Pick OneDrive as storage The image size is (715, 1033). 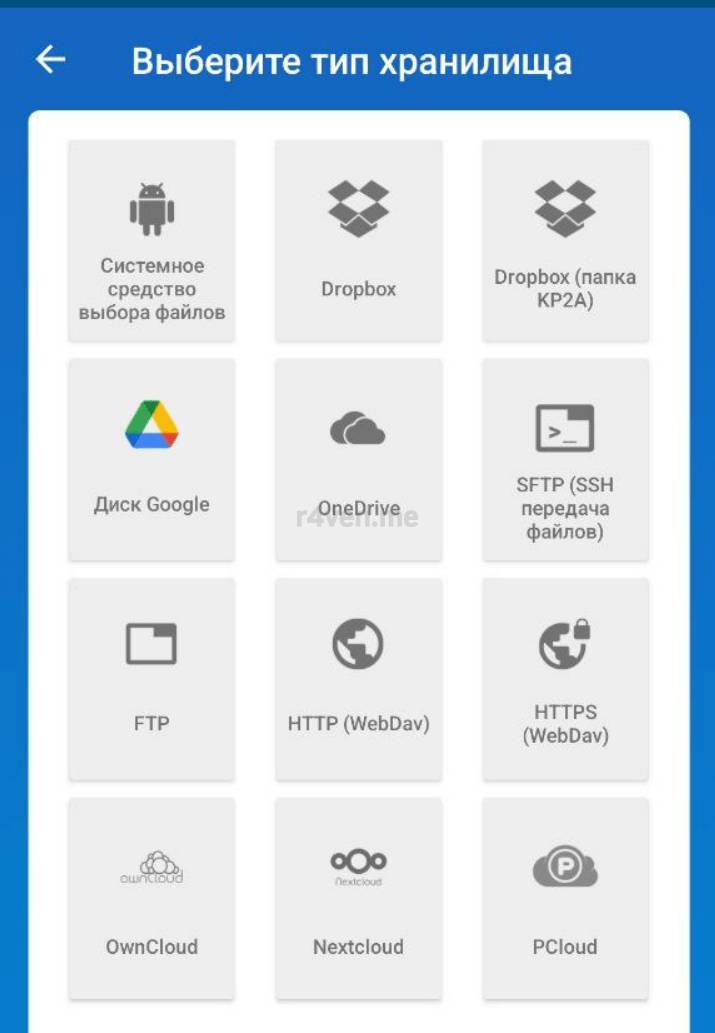(359, 460)
